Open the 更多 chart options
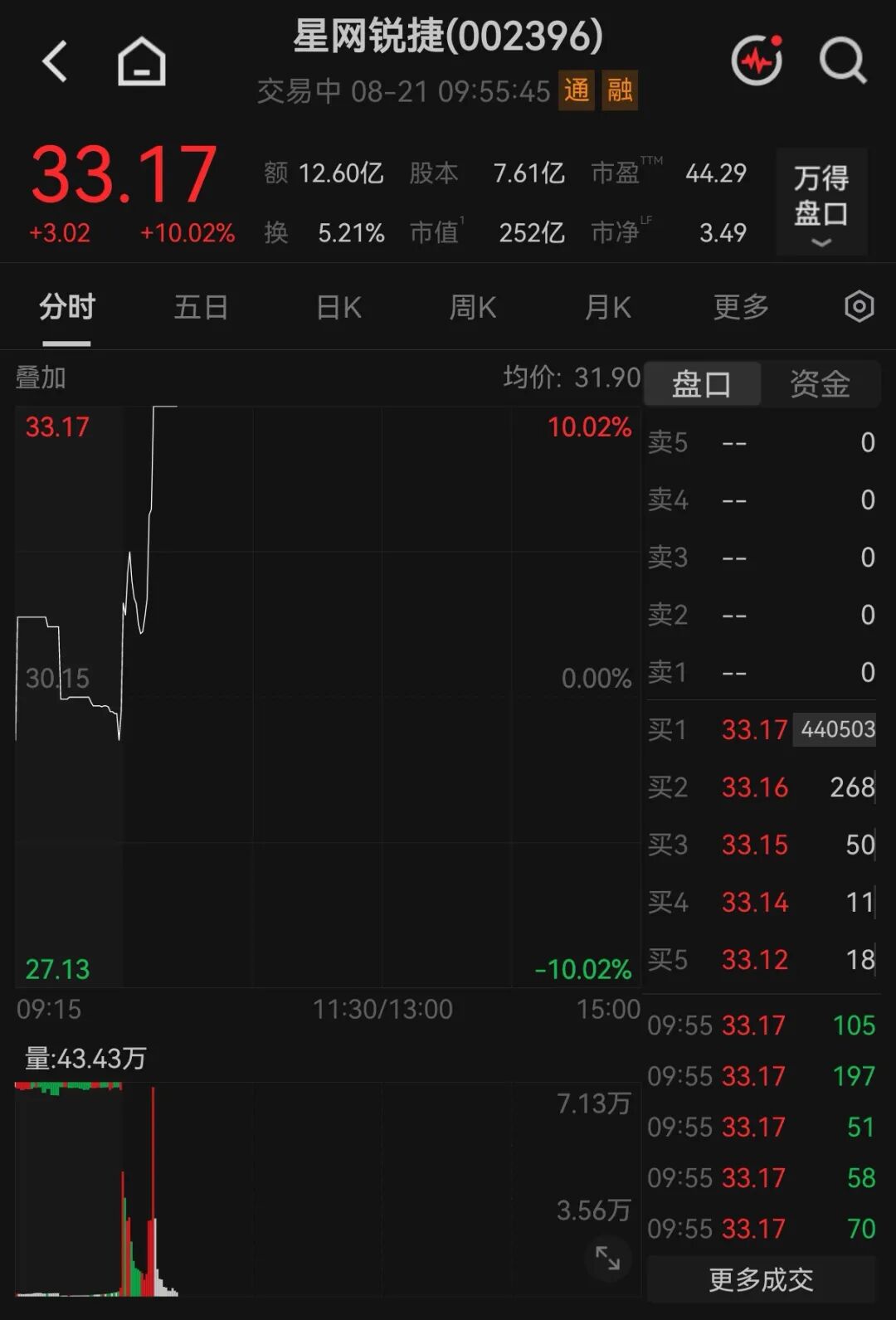The width and height of the screenshot is (896, 1320). coord(741,308)
